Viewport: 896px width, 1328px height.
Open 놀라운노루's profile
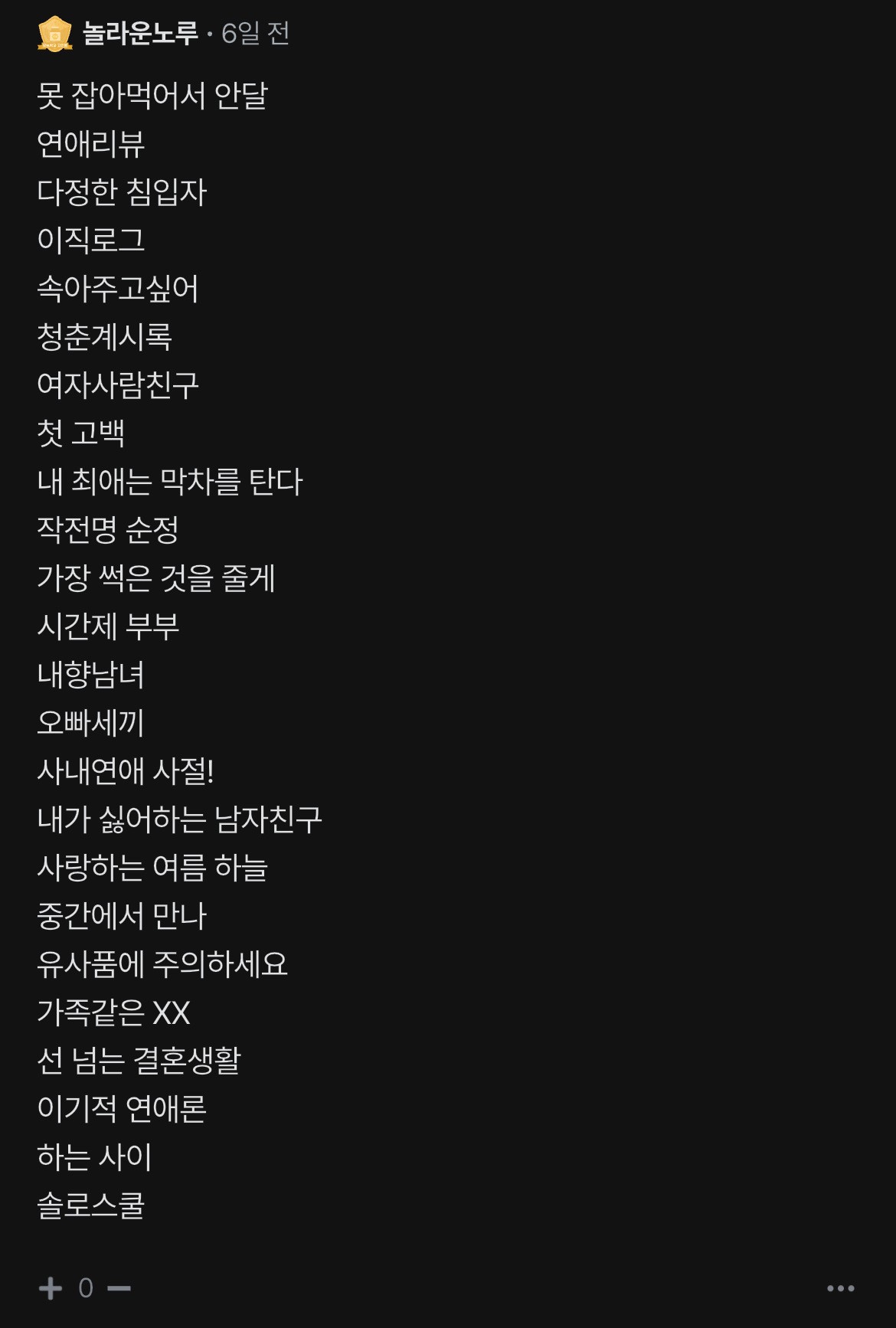tap(140, 34)
